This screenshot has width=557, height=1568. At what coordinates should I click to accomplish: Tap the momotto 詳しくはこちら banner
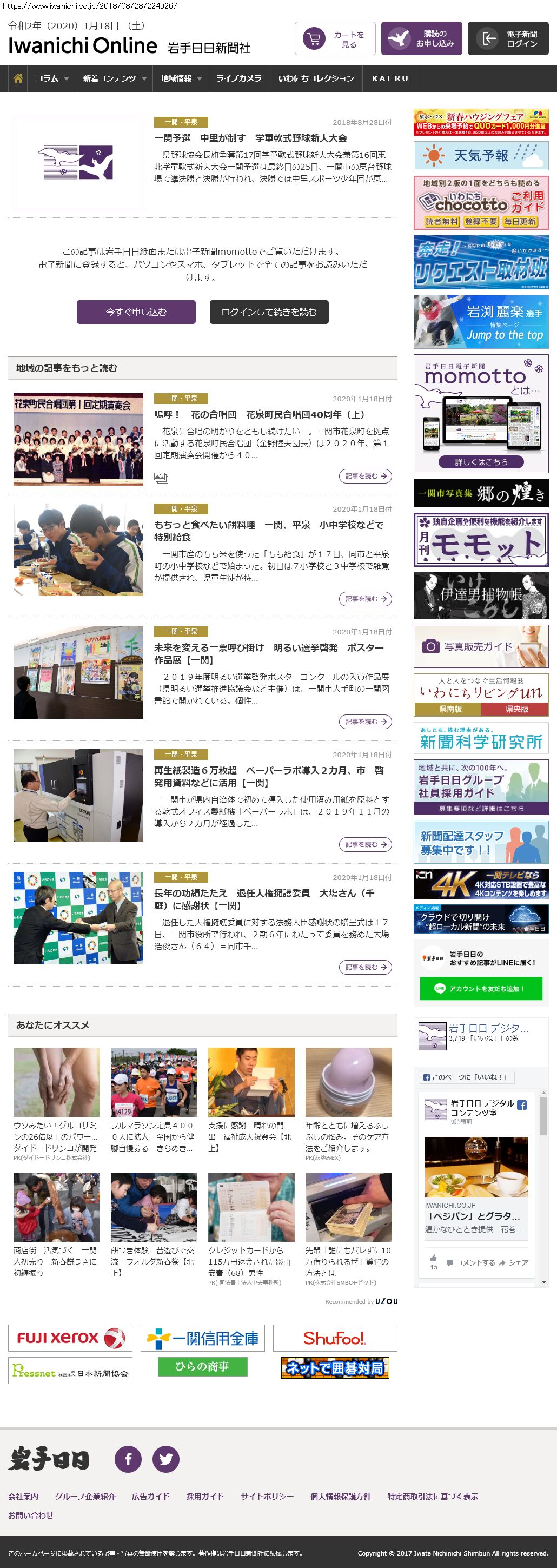481,461
